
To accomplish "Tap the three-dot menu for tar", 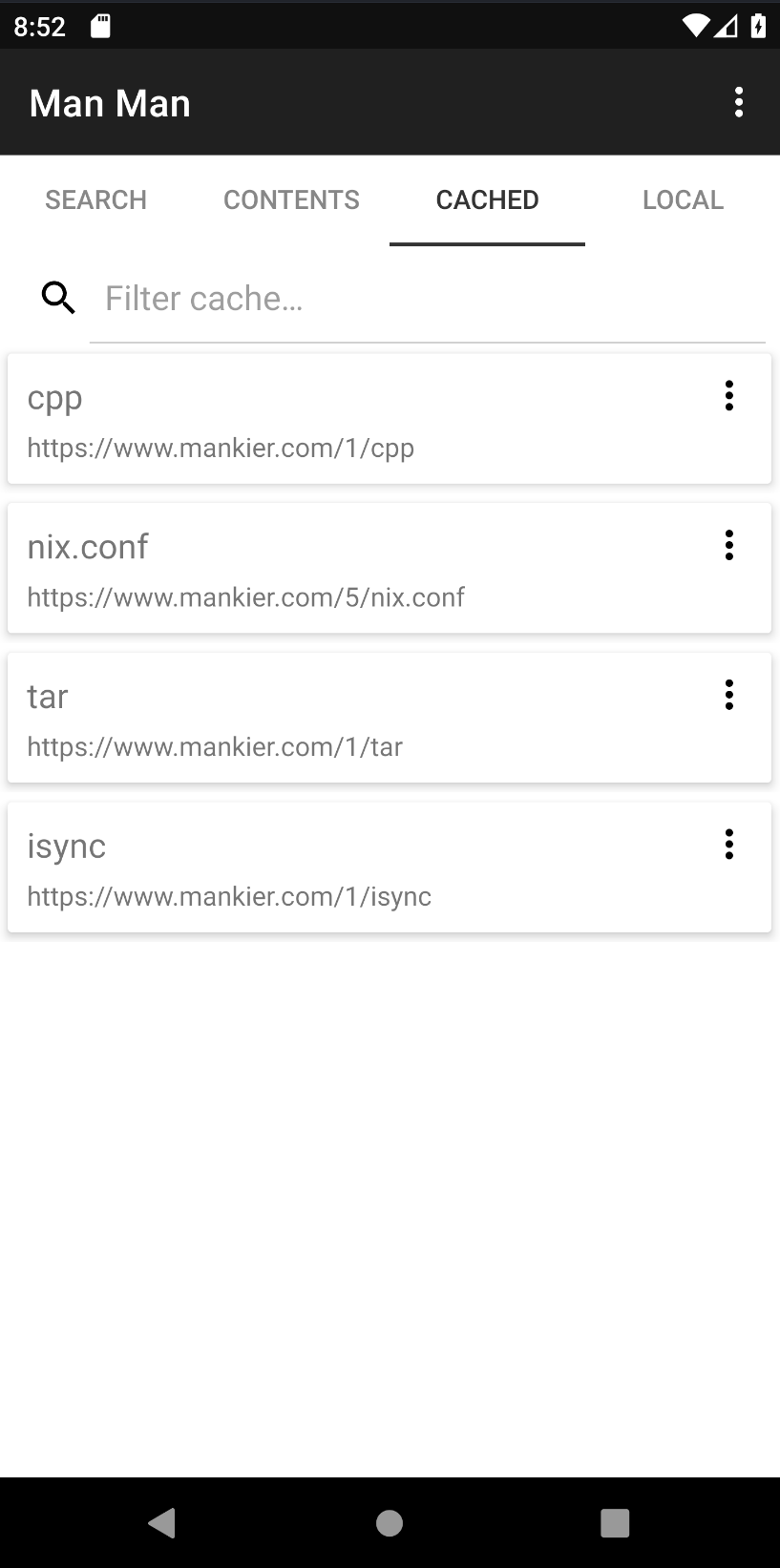I will (729, 695).
